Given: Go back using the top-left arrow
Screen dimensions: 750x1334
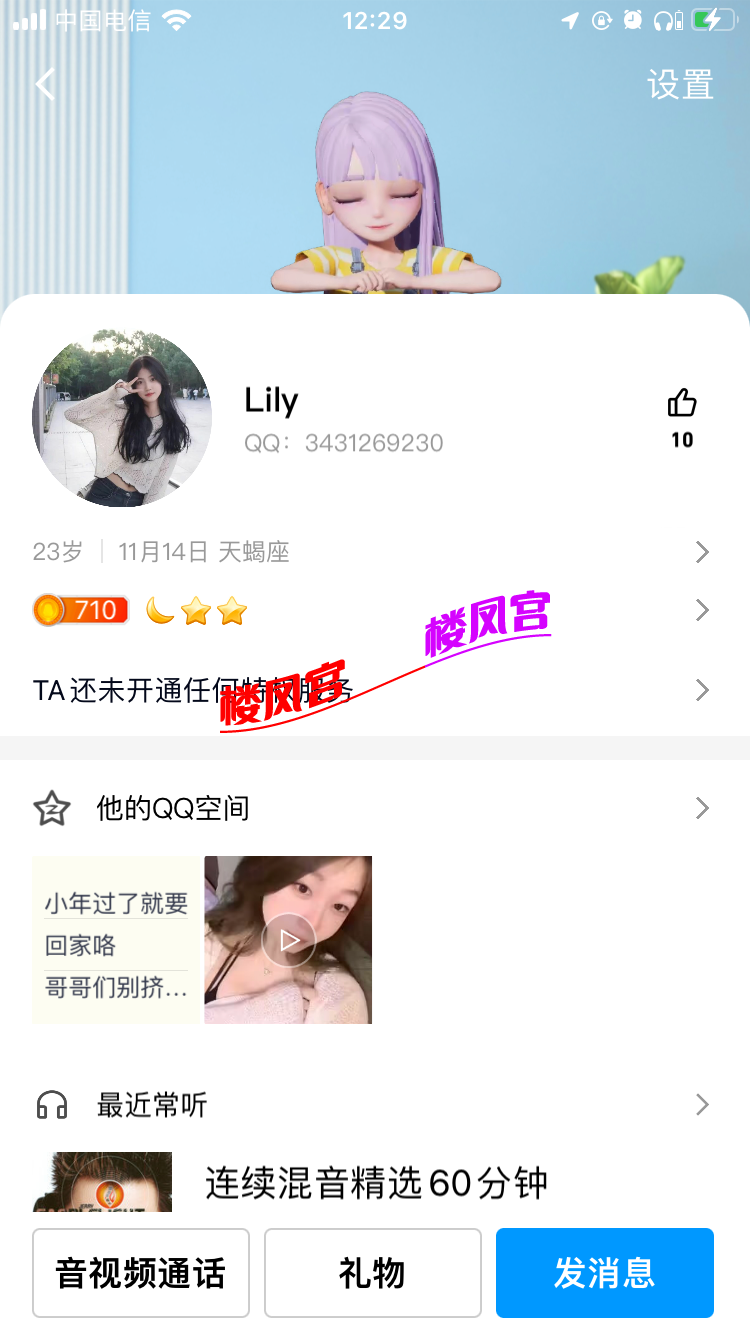Looking at the screenshot, I should tap(45, 84).
